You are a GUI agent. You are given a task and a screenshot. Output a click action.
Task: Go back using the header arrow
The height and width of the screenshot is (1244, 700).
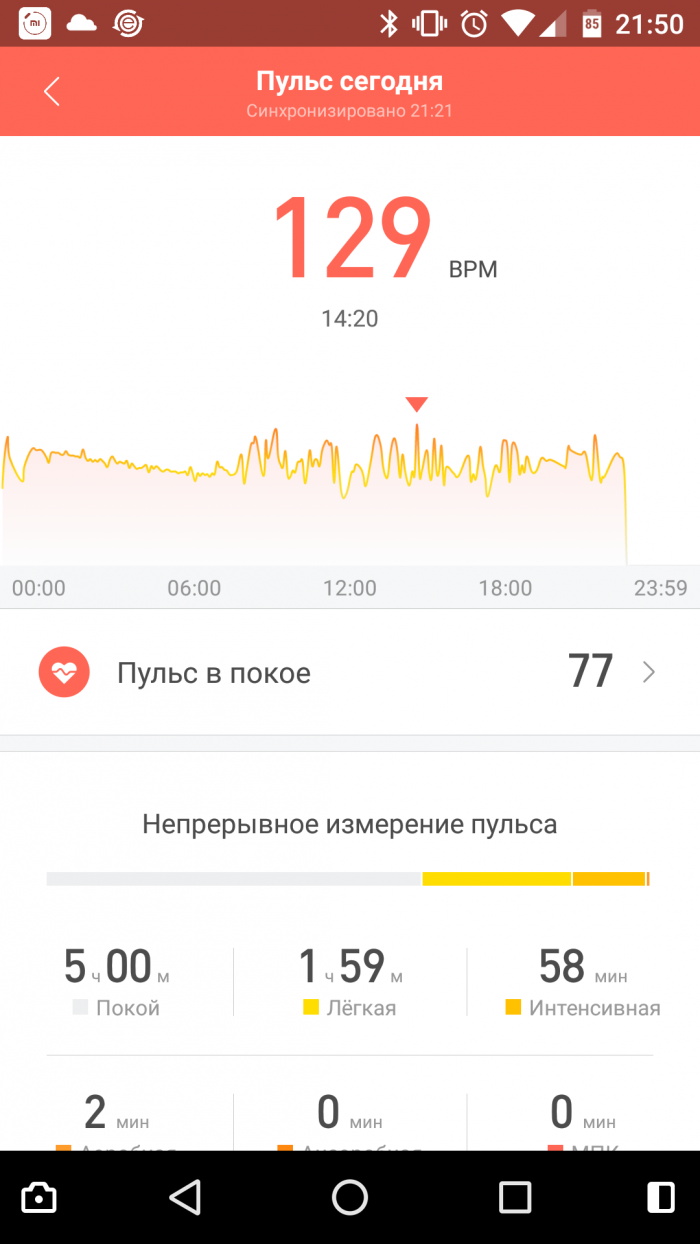[x=52, y=92]
